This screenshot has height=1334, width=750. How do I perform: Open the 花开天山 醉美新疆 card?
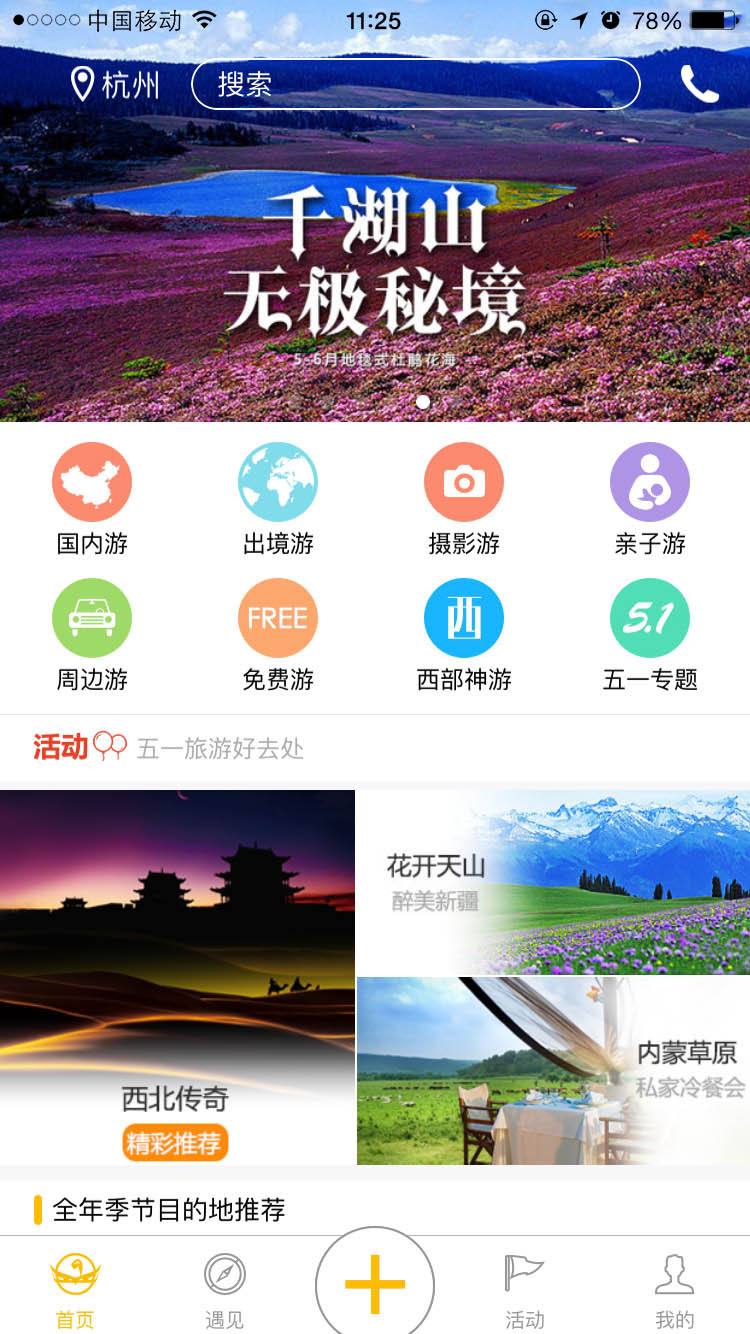(553, 882)
